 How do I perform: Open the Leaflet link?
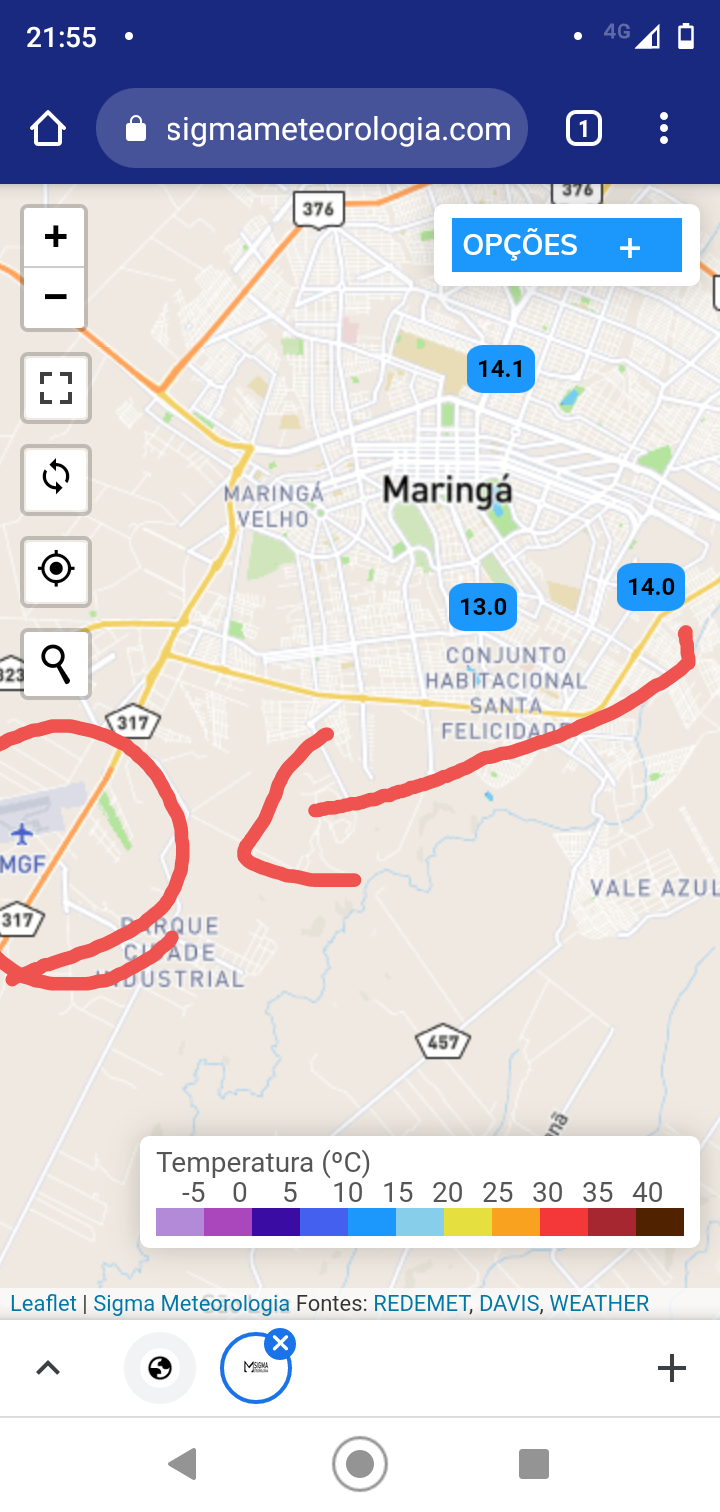click(43, 1303)
